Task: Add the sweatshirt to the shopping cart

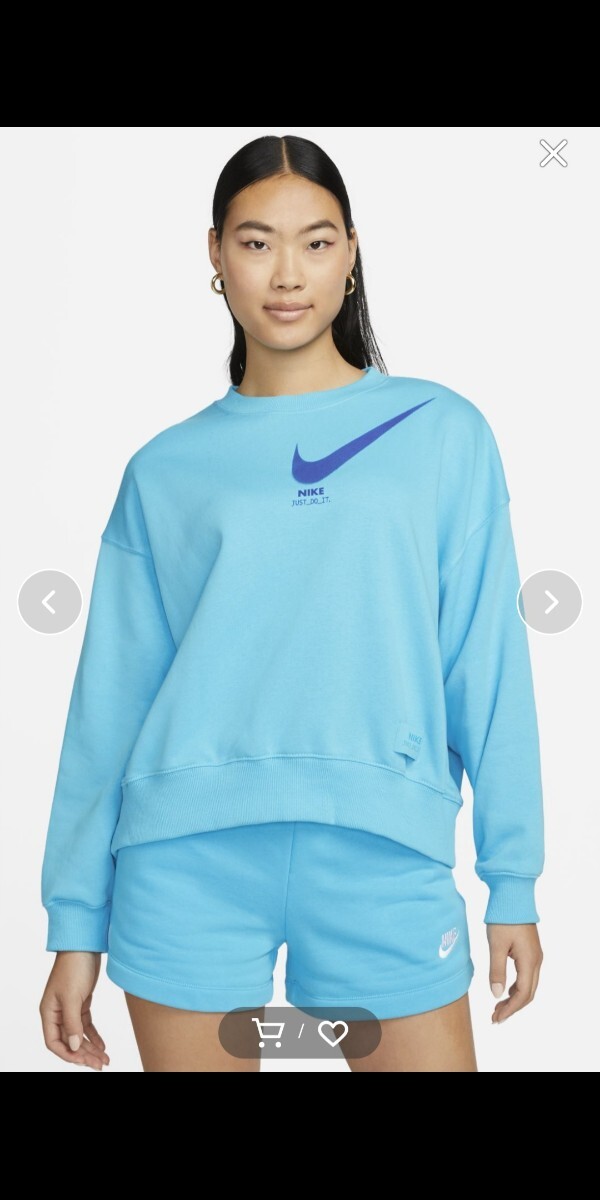Action: (268, 1033)
